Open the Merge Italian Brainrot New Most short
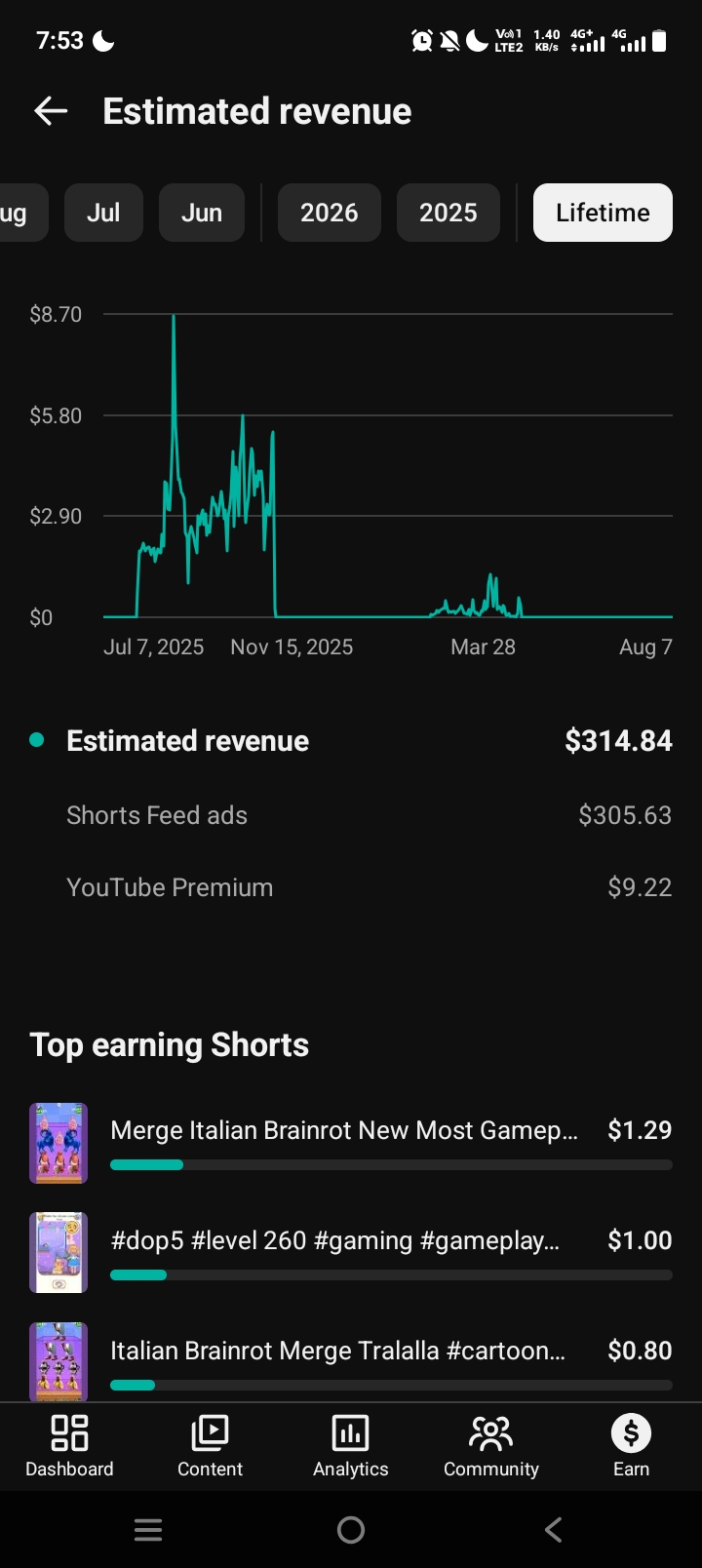The height and width of the screenshot is (1568, 702). pos(351,1143)
